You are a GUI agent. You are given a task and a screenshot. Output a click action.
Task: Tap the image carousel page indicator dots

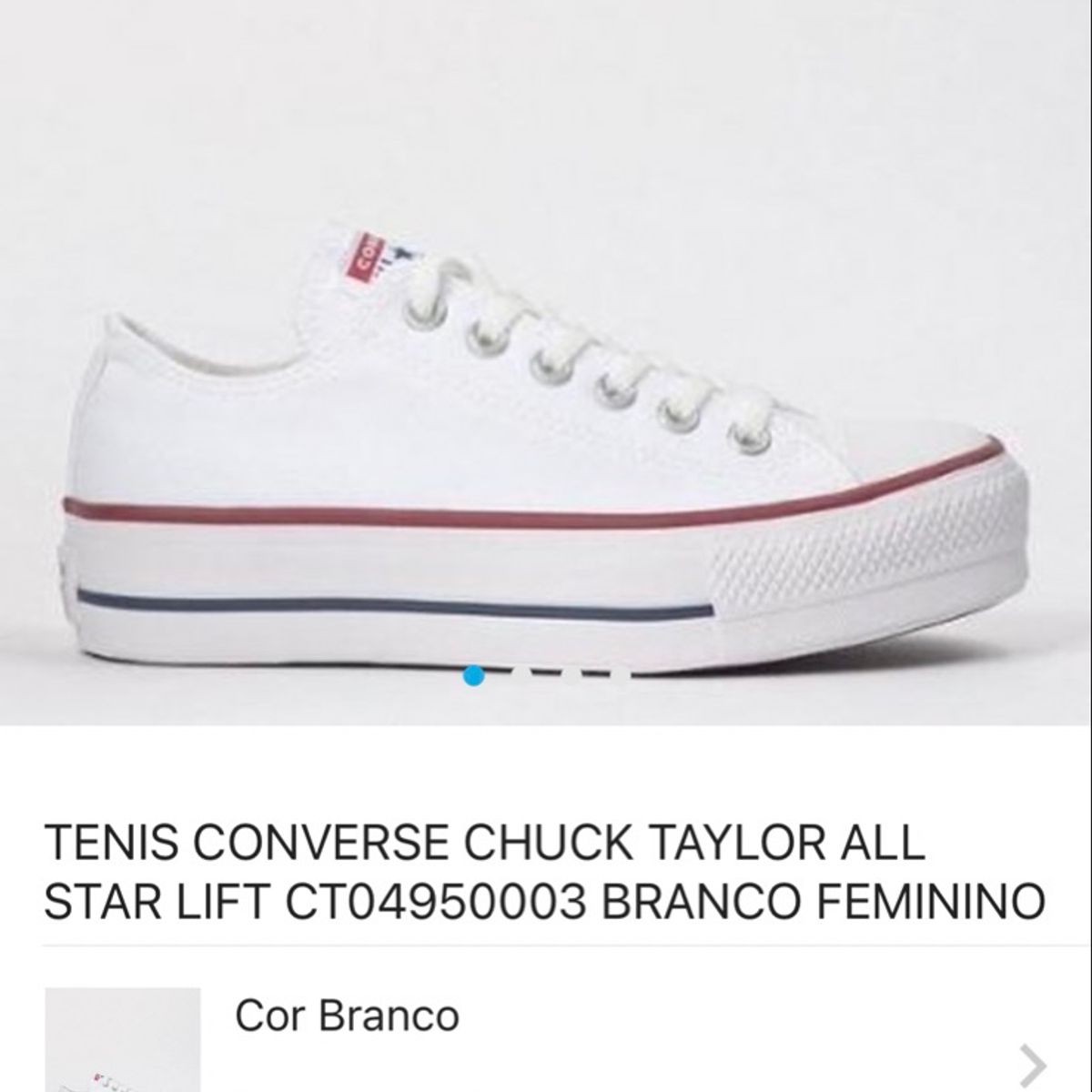(x=546, y=675)
